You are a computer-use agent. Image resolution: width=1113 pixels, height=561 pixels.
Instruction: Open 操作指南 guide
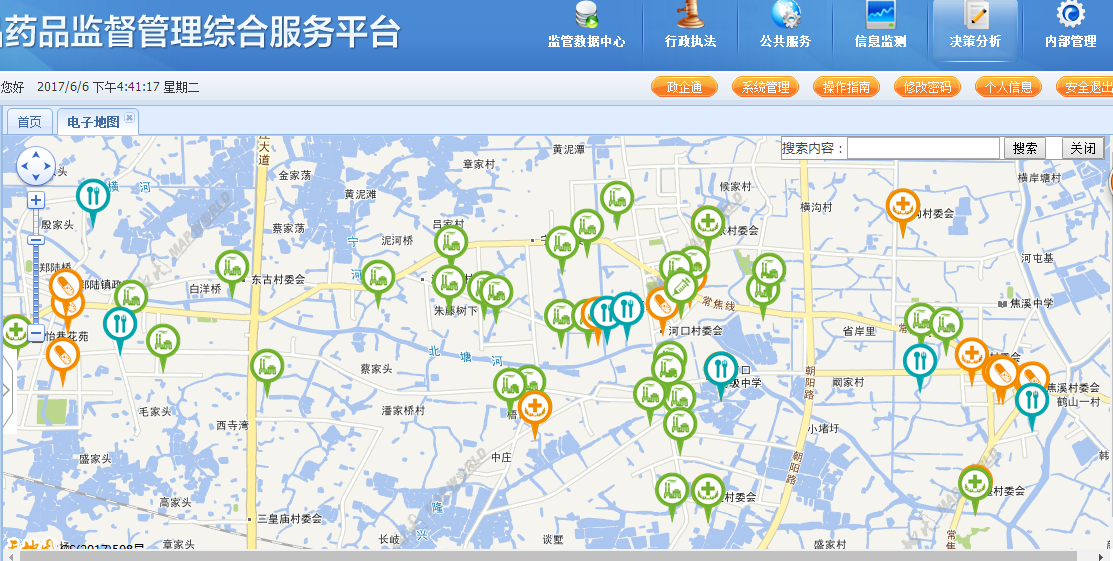[846, 87]
